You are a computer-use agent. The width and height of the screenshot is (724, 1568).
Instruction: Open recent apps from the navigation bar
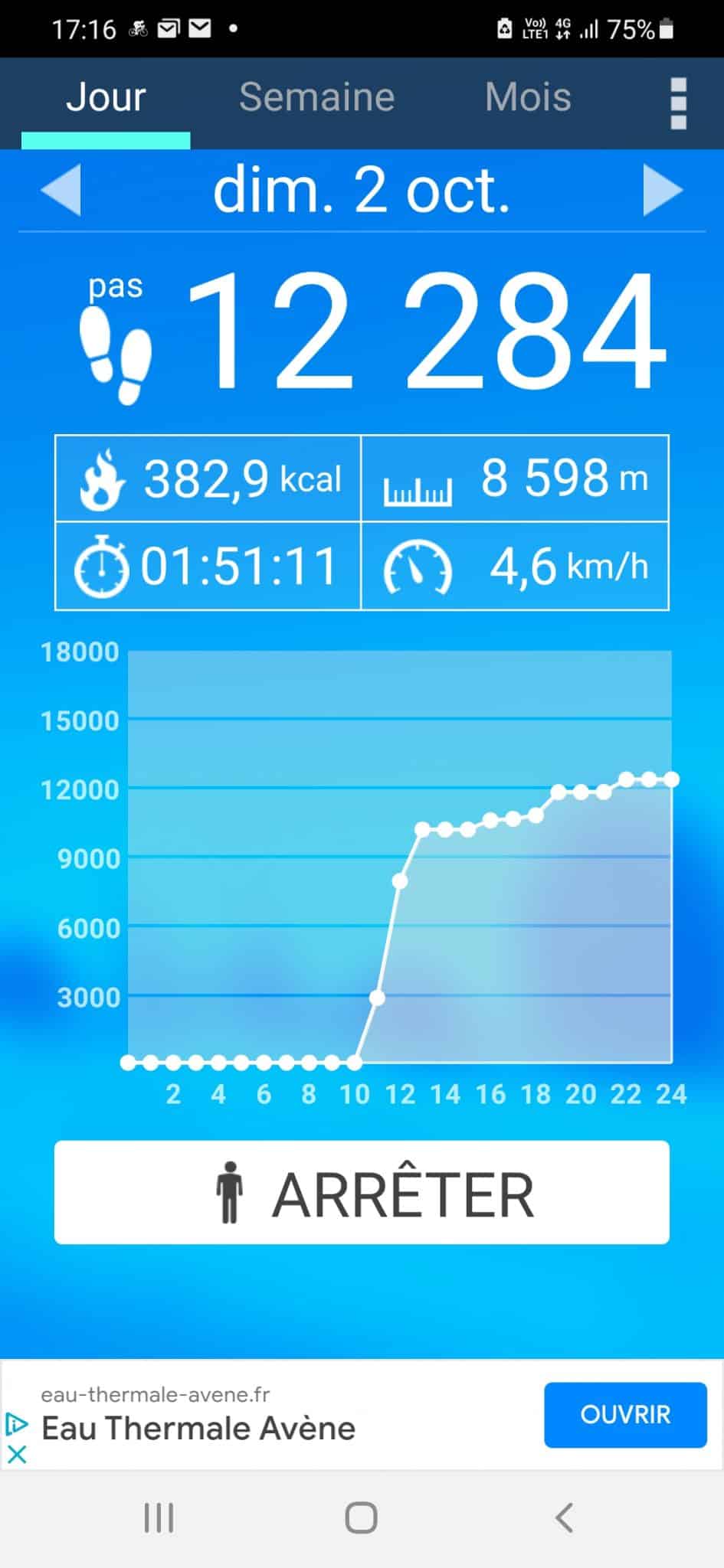coord(159,1517)
